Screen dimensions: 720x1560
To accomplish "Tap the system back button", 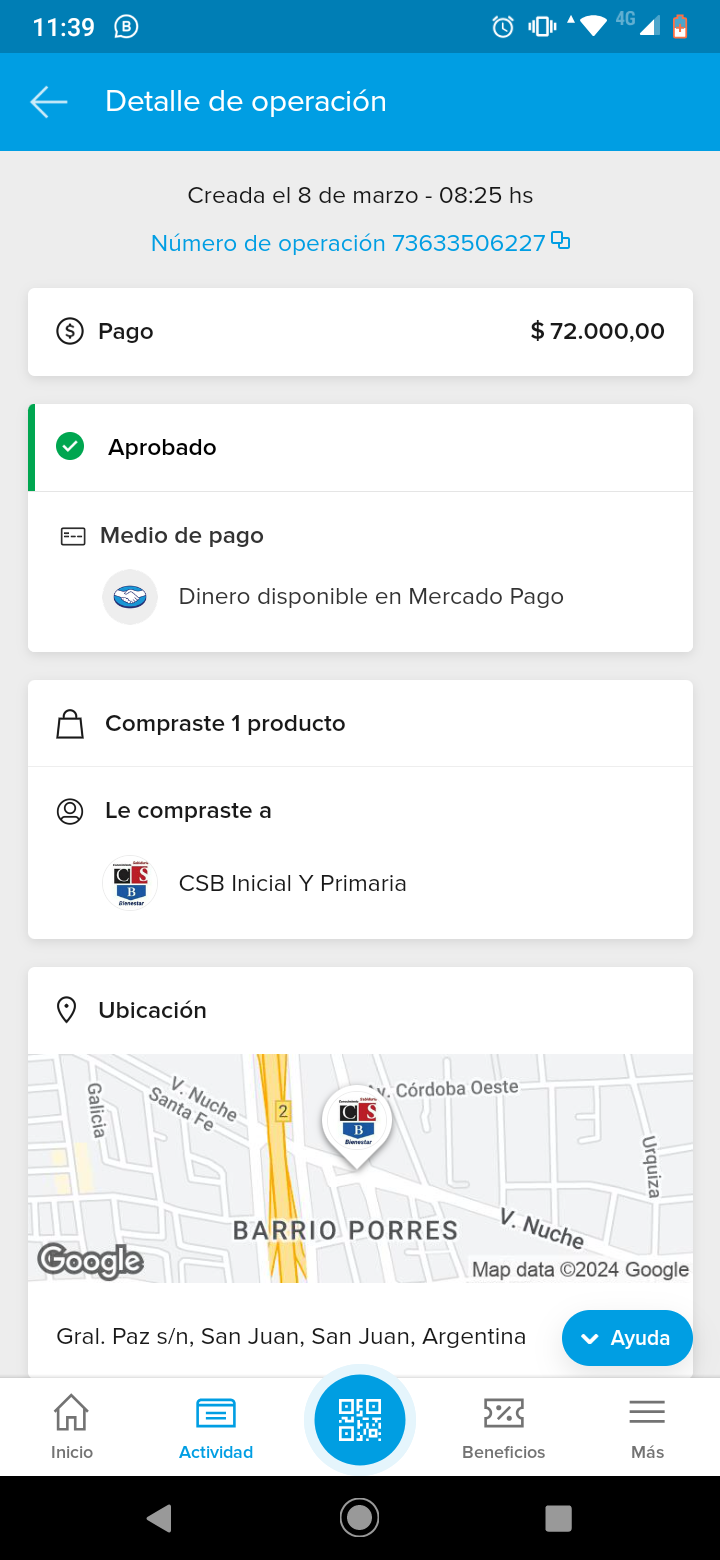I will click(x=159, y=1518).
